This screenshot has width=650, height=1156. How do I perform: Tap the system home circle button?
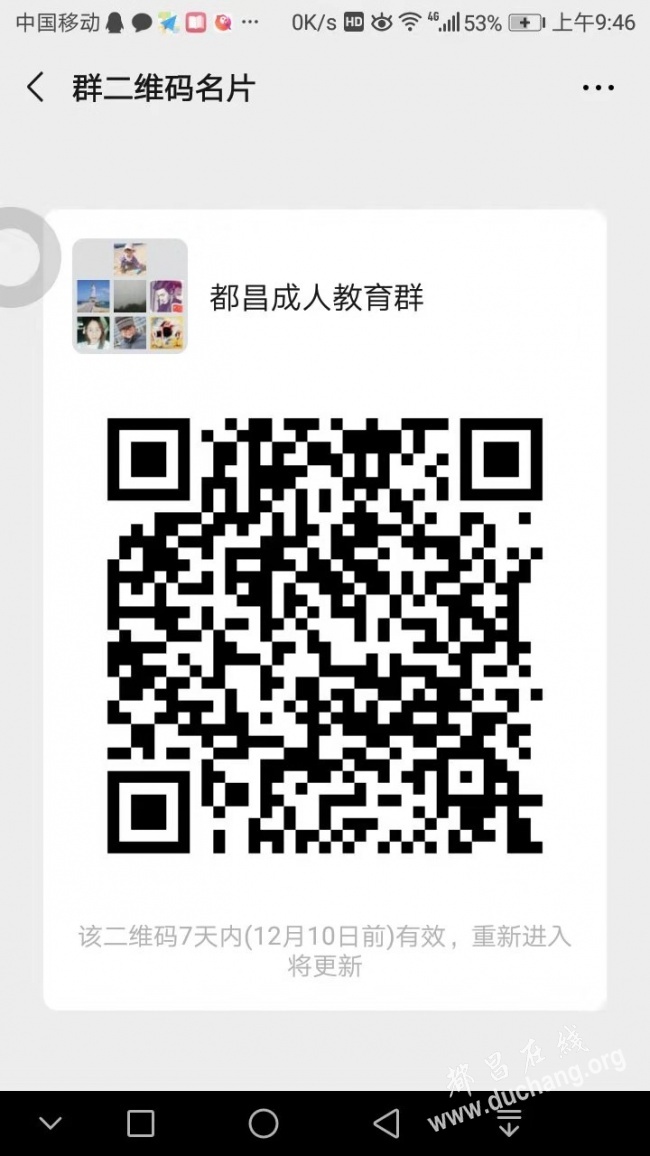click(263, 1123)
